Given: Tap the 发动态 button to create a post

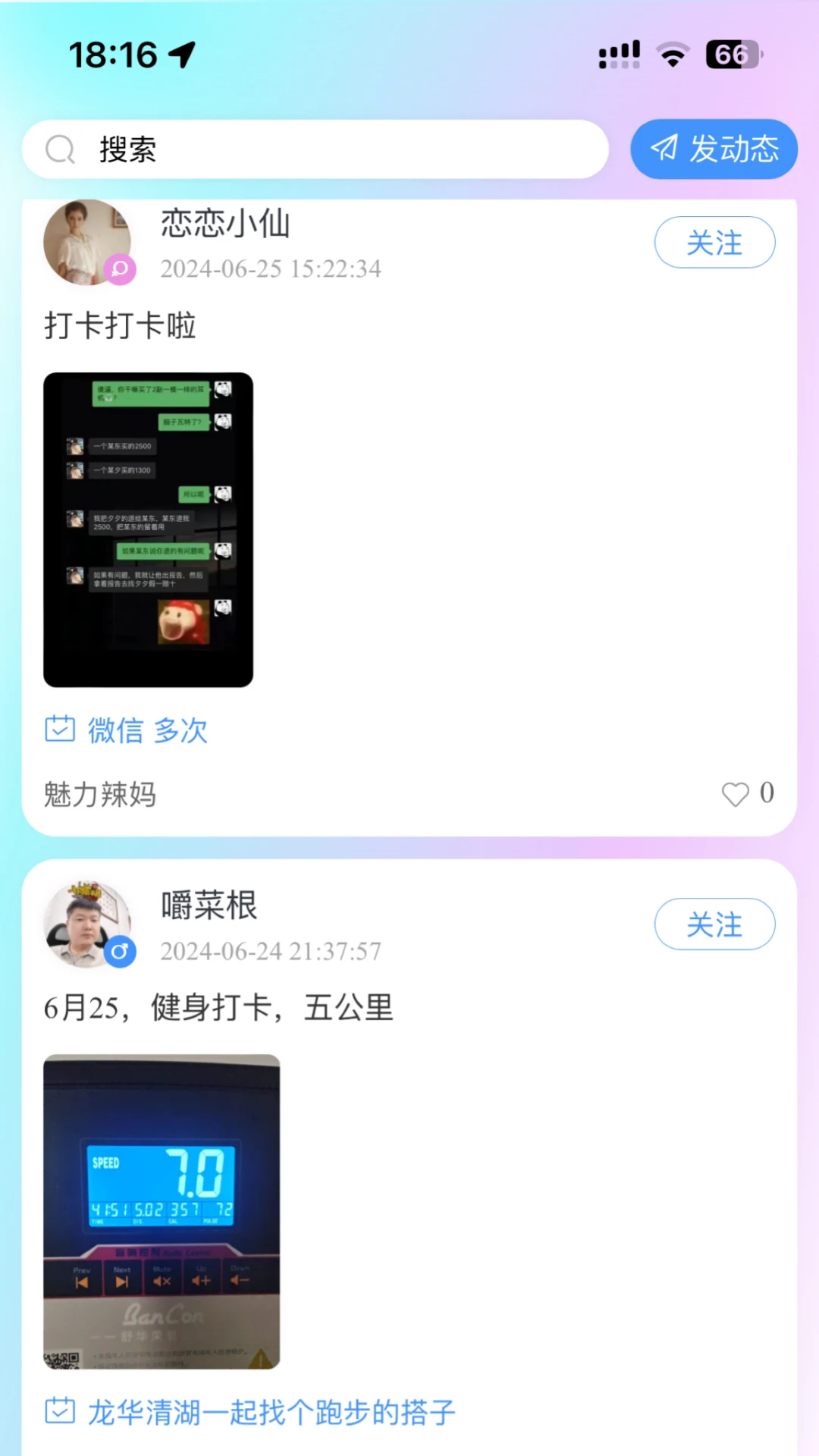Looking at the screenshot, I should 713,149.
